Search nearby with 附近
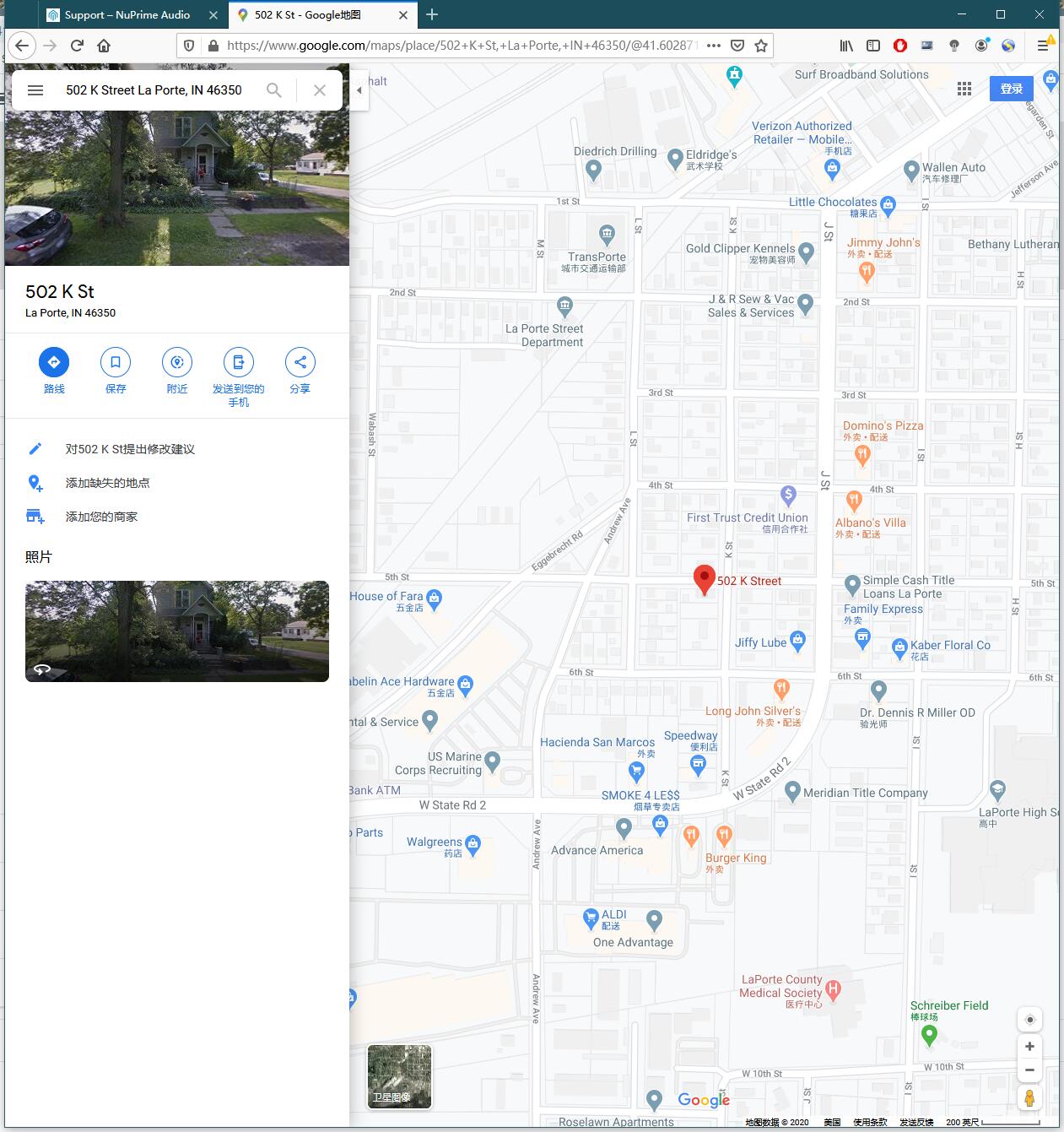This screenshot has width=1064, height=1132. [x=177, y=363]
